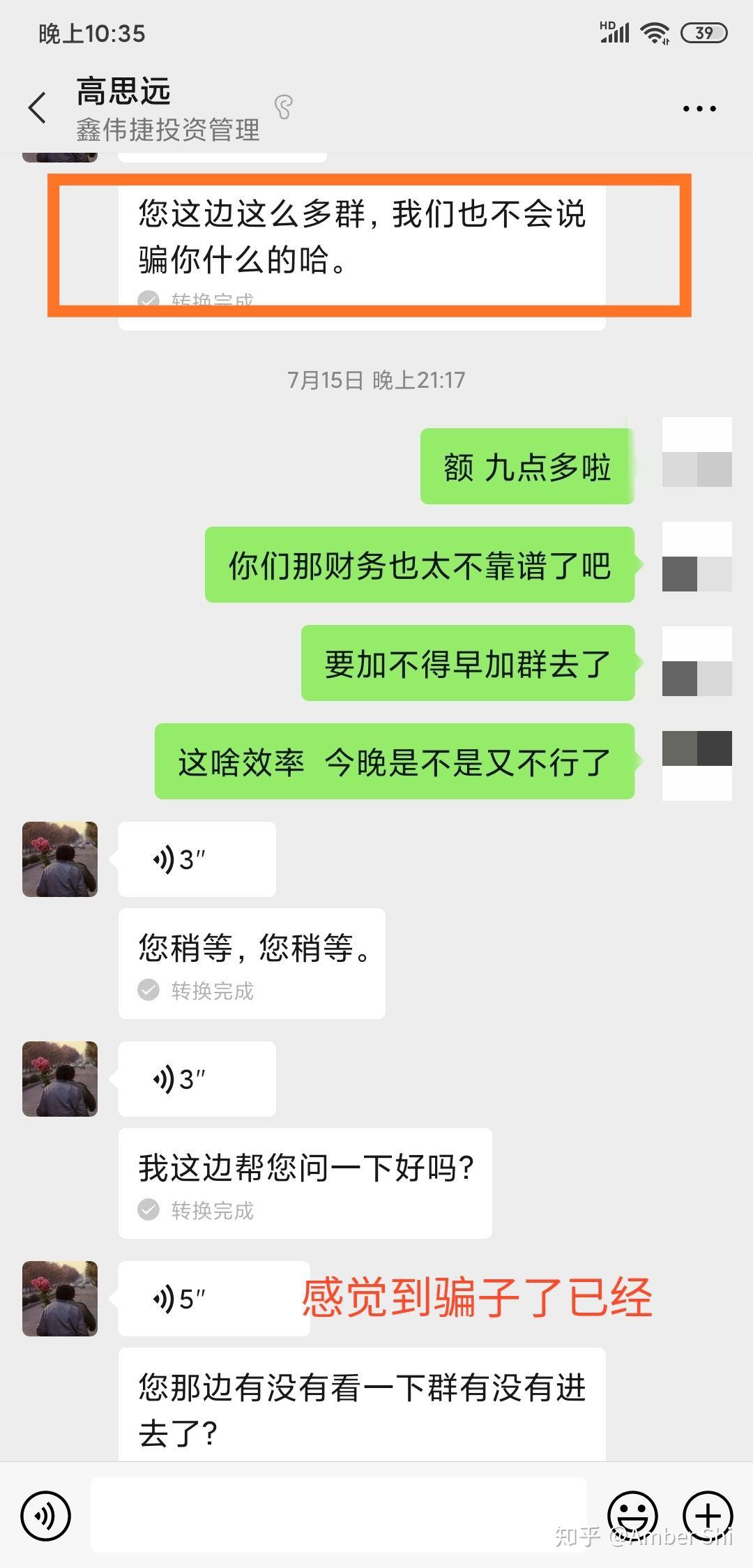Open contact avatar beside the 5-second voice message

60,1299
